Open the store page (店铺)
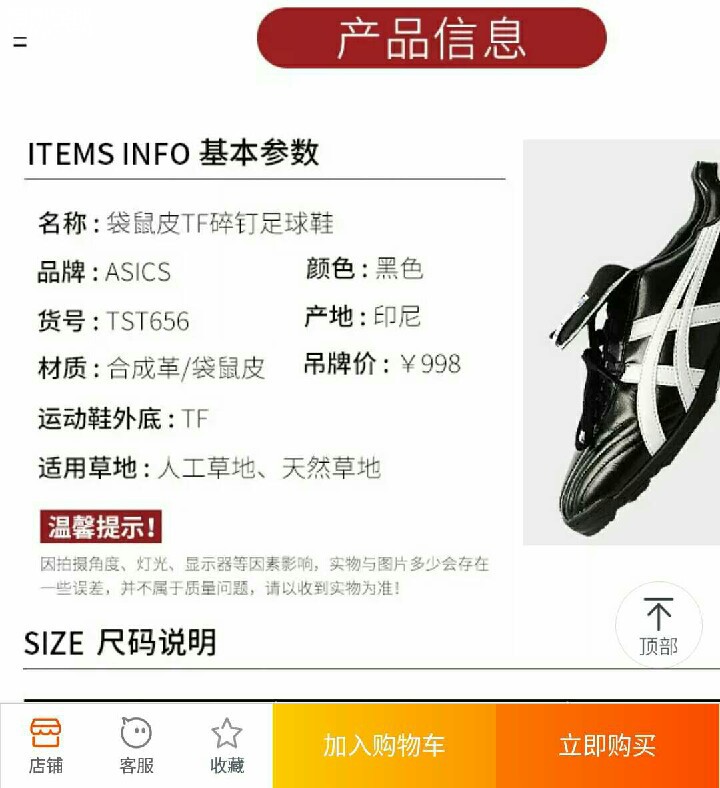Viewport: 720px width, 788px height. 46,746
